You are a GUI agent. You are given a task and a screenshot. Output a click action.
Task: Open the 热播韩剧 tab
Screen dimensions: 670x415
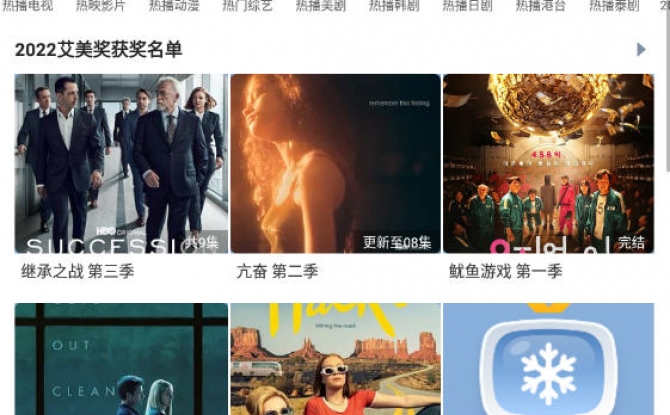[x=393, y=6]
